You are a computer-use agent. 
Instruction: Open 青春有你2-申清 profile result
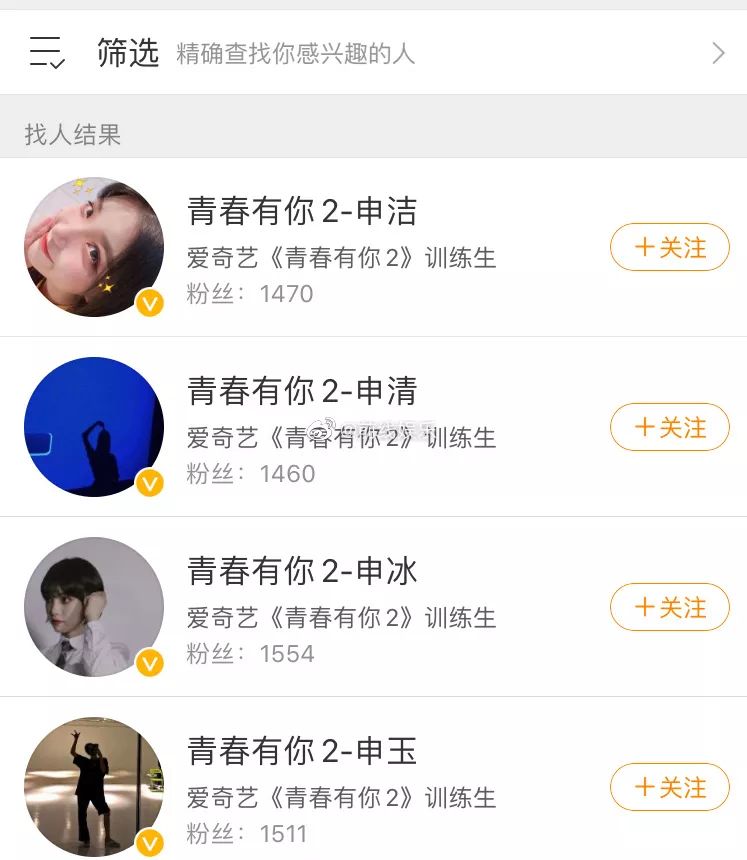point(302,391)
